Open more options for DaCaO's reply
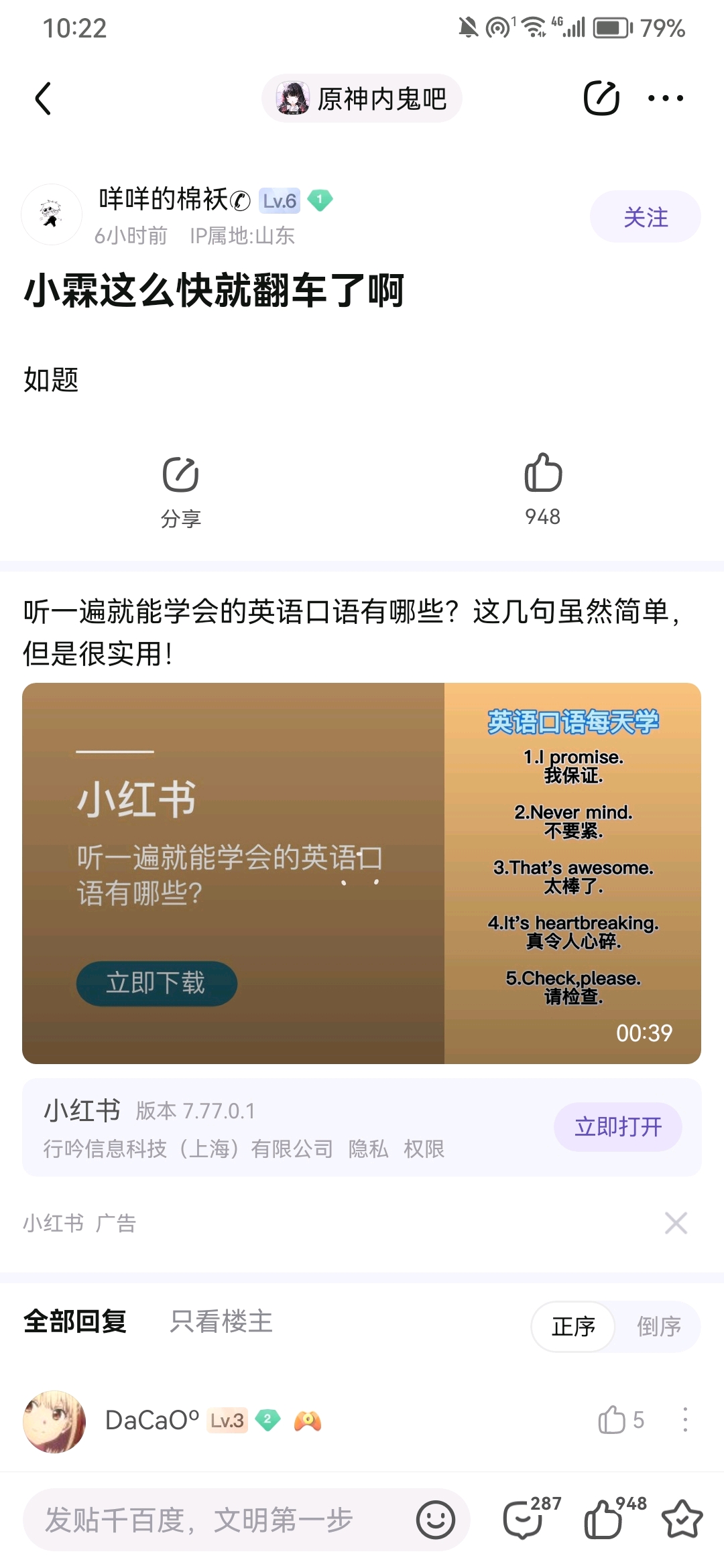The height and width of the screenshot is (1568, 724). click(x=684, y=1420)
